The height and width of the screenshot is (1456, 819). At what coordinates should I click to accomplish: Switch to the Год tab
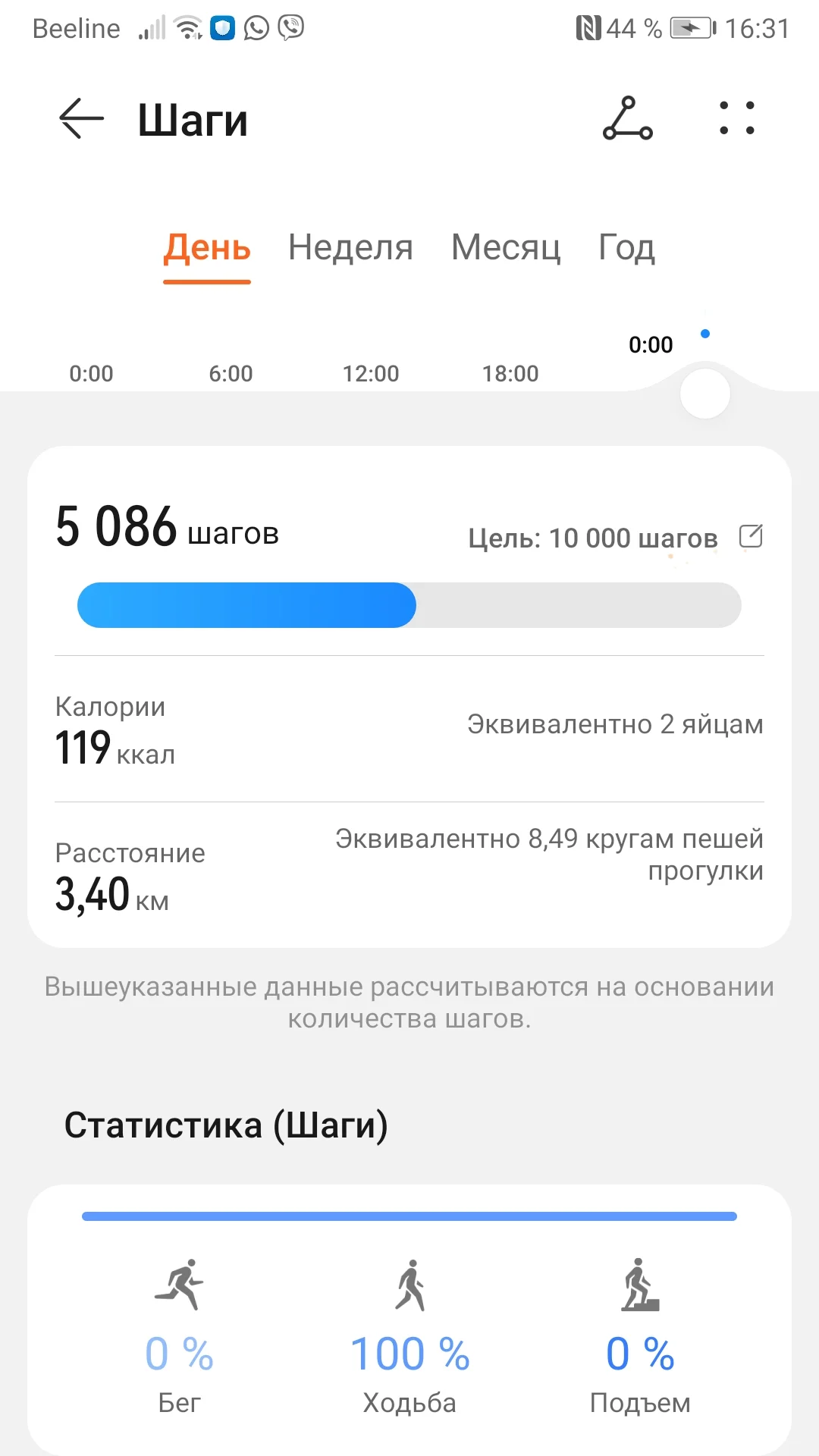pos(626,247)
